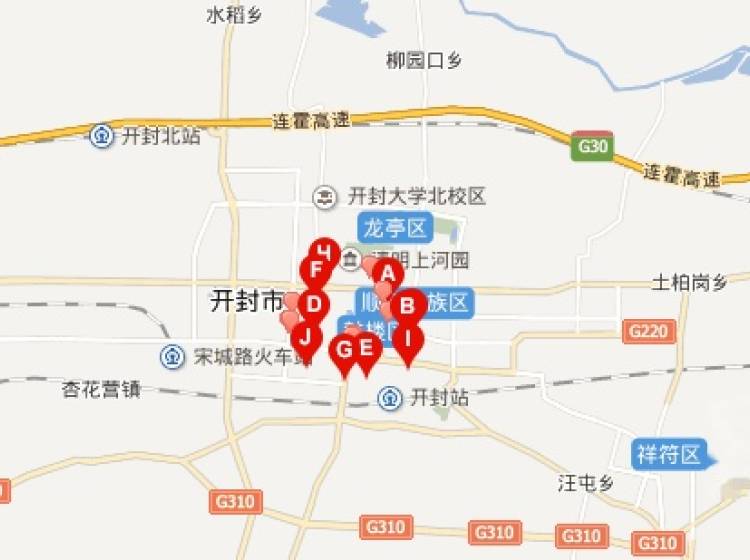Image resolution: width=750 pixels, height=560 pixels.
Task: Select map marker A
Action: click(388, 271)
